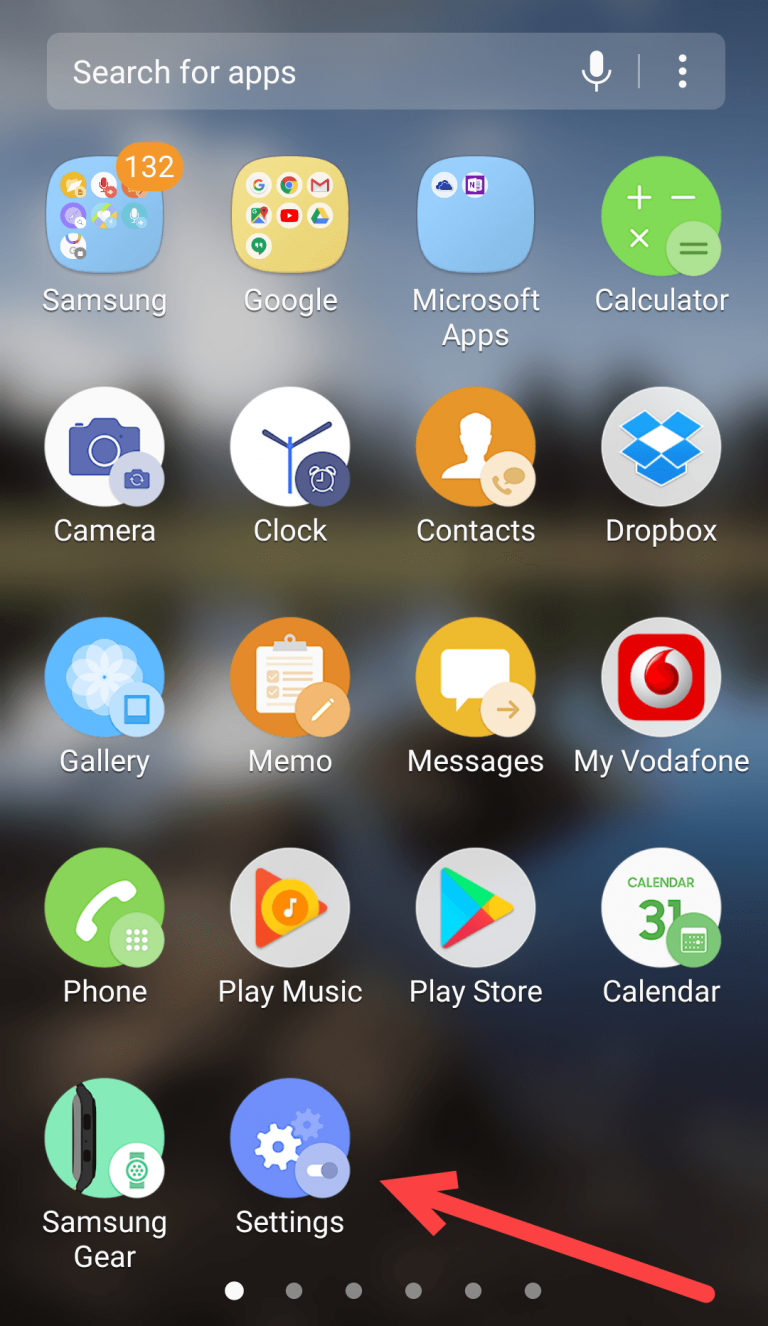Image resolution: width=768 pixels, height=1326 pixels.
Task: Start the Messages app
Action: (x=475, y=677)
